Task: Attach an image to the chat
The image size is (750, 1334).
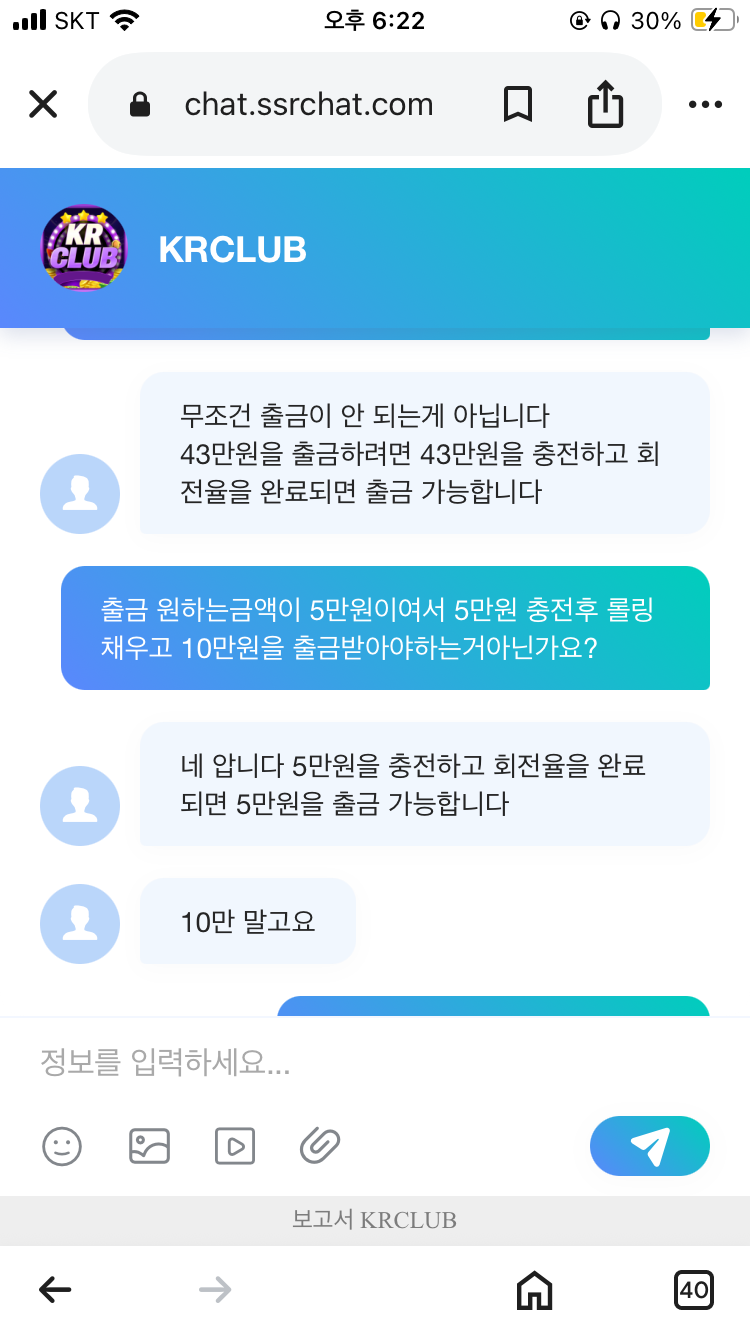Action: click(x=149, y=1146)
